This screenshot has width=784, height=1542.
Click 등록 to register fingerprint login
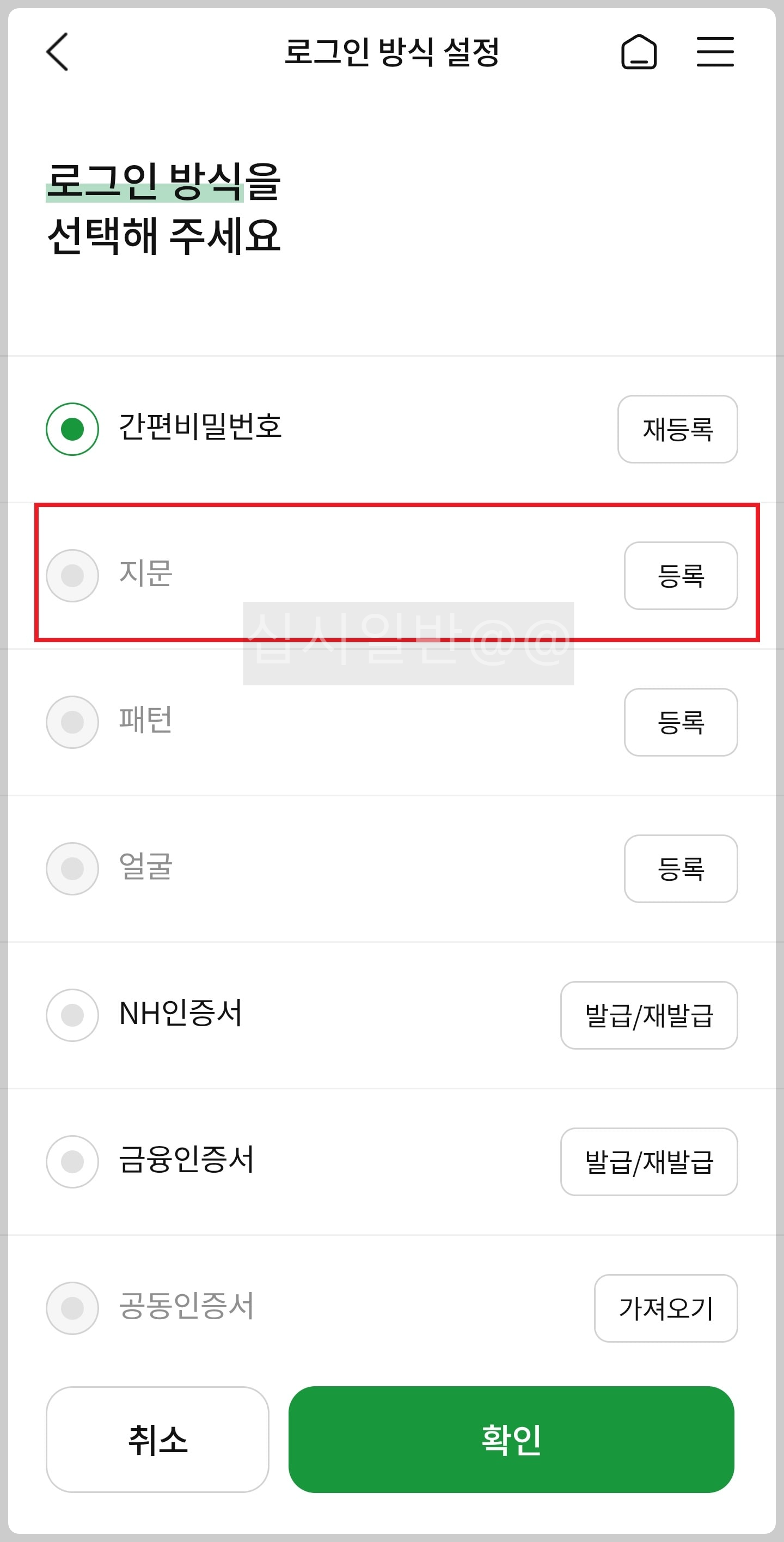681,576
